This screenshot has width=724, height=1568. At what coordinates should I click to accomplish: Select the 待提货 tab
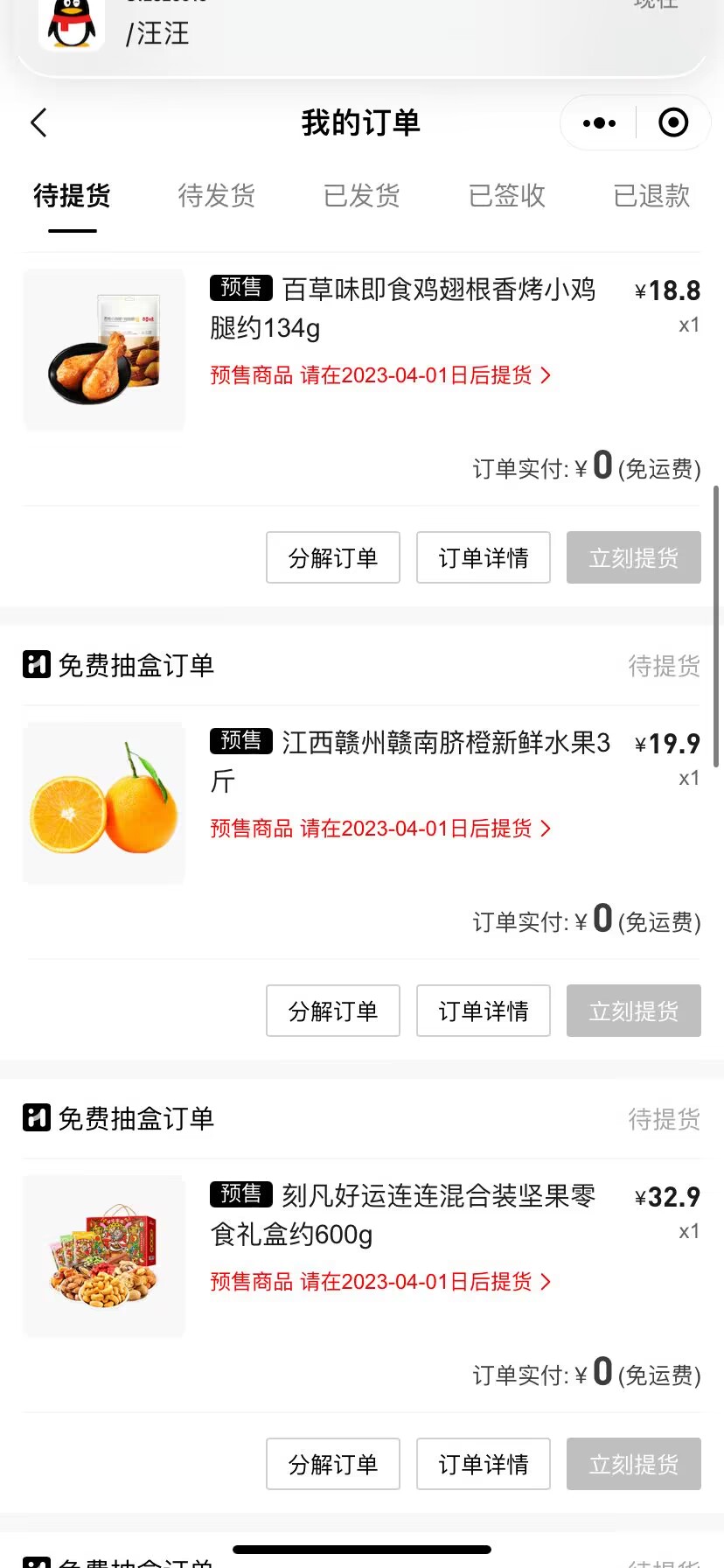[72, 195]
